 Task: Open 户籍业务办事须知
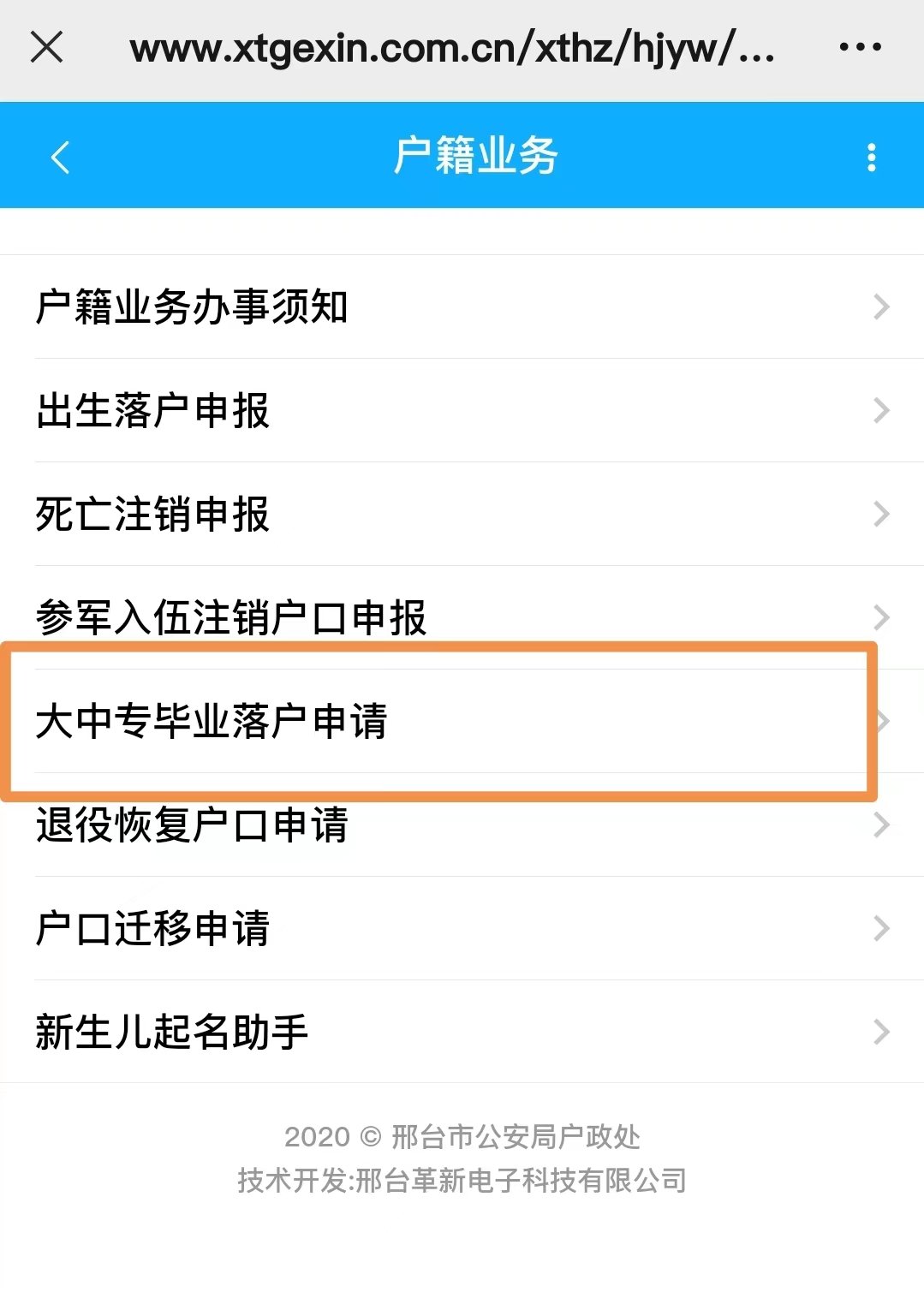coord(462,307)
